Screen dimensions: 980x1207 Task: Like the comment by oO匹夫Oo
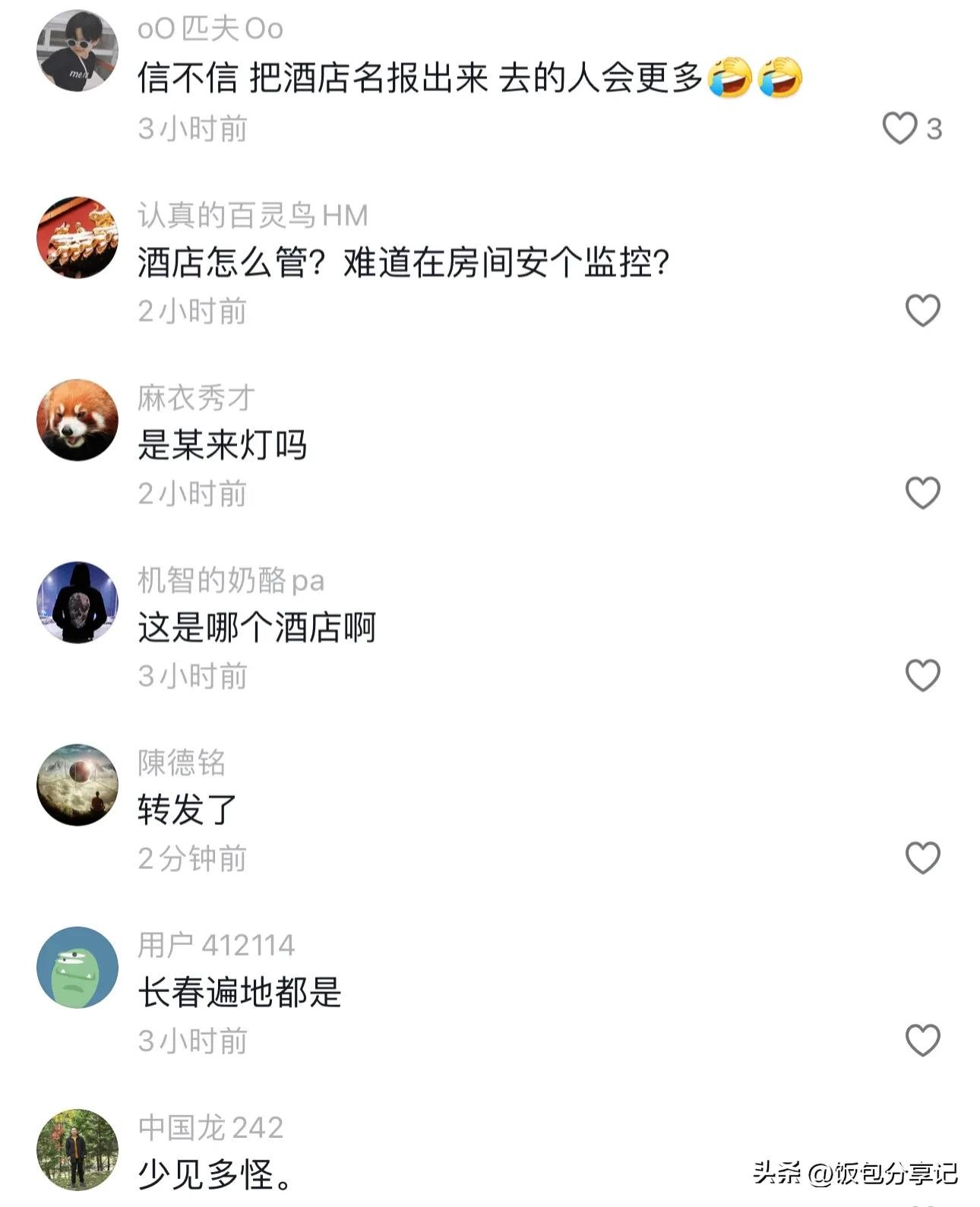[899, 128]
